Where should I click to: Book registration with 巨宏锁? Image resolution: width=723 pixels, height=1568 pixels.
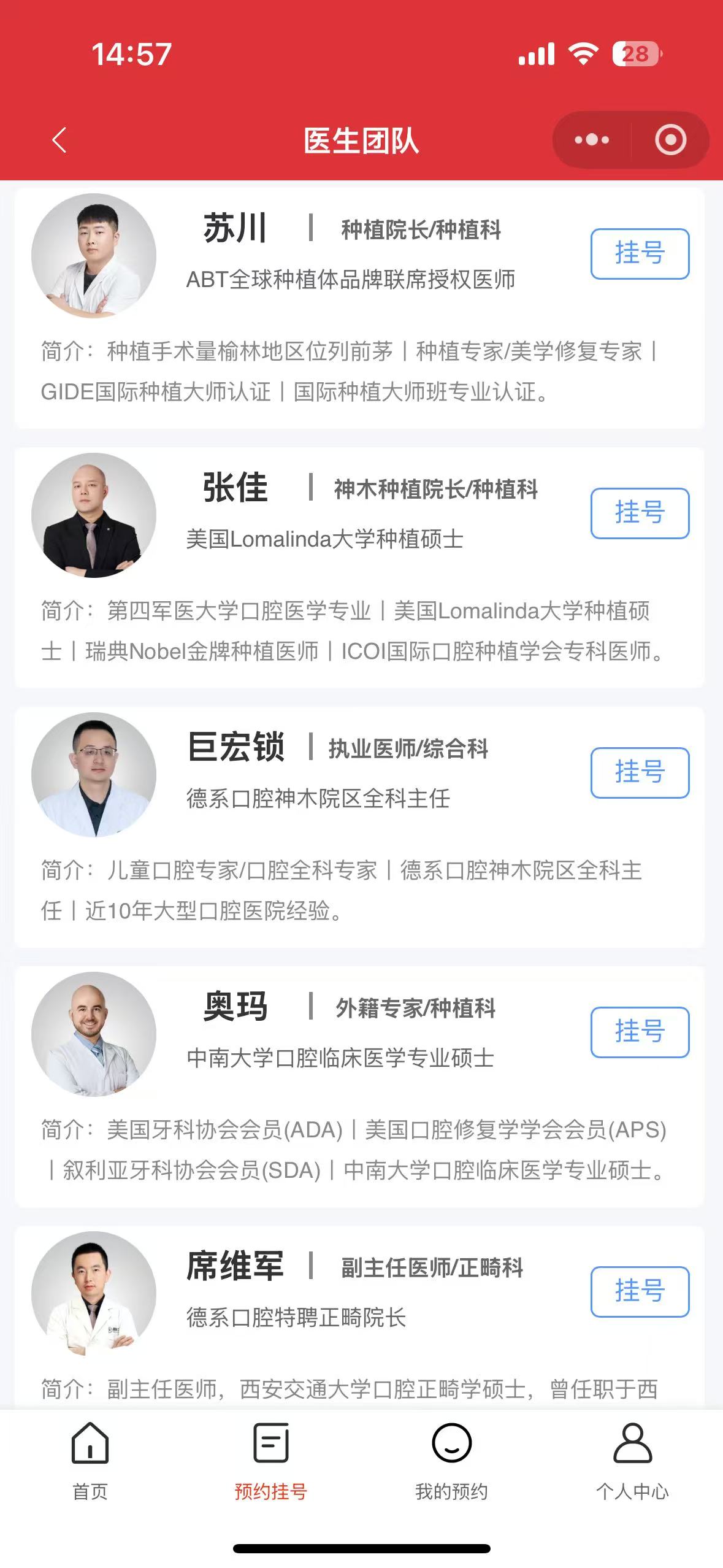click(640, 773)
